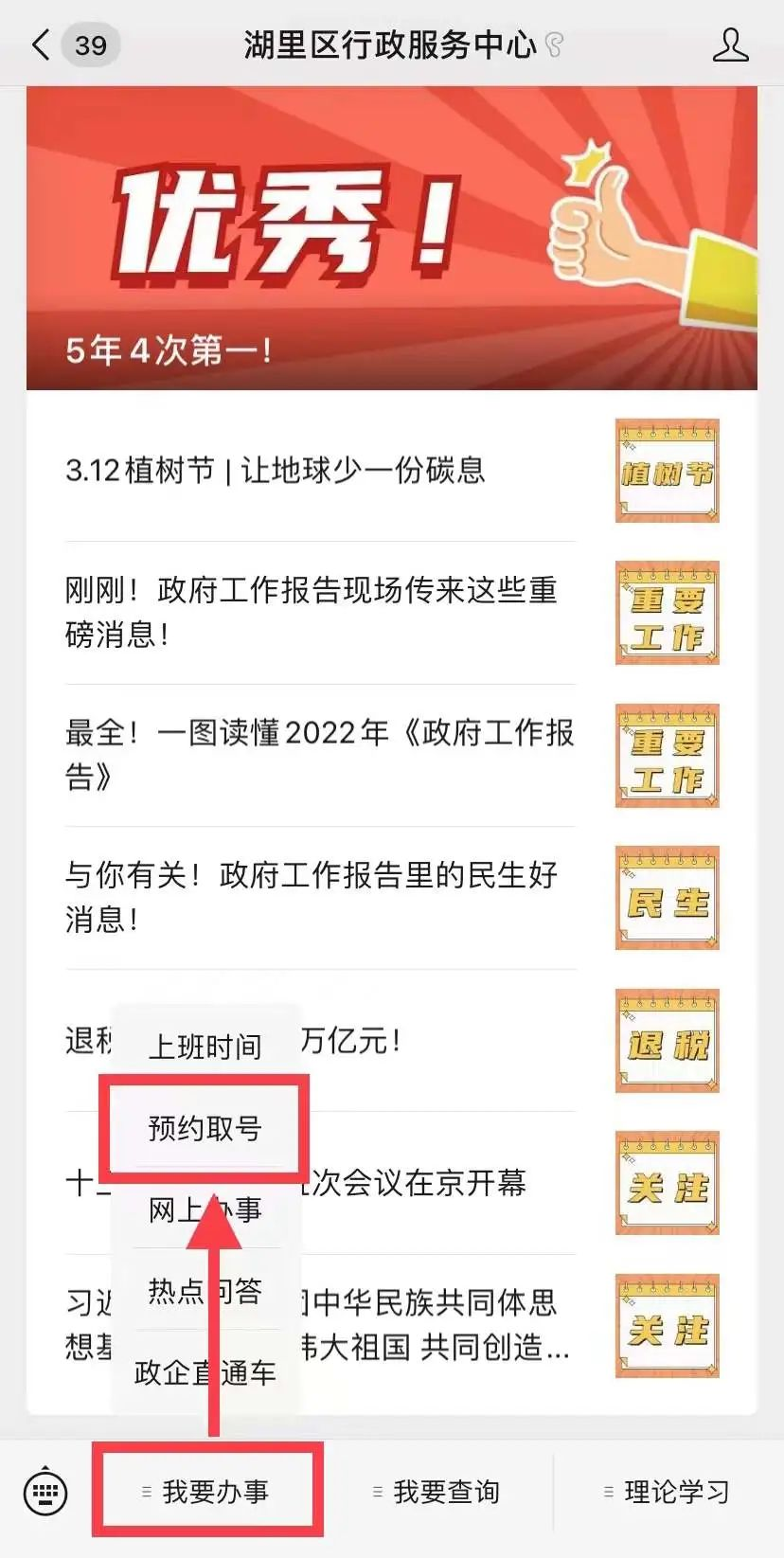784x1558 pixels.
Task: Read 政府工作报告现场传来这些重磅消息 article
Action: (312, 612)
